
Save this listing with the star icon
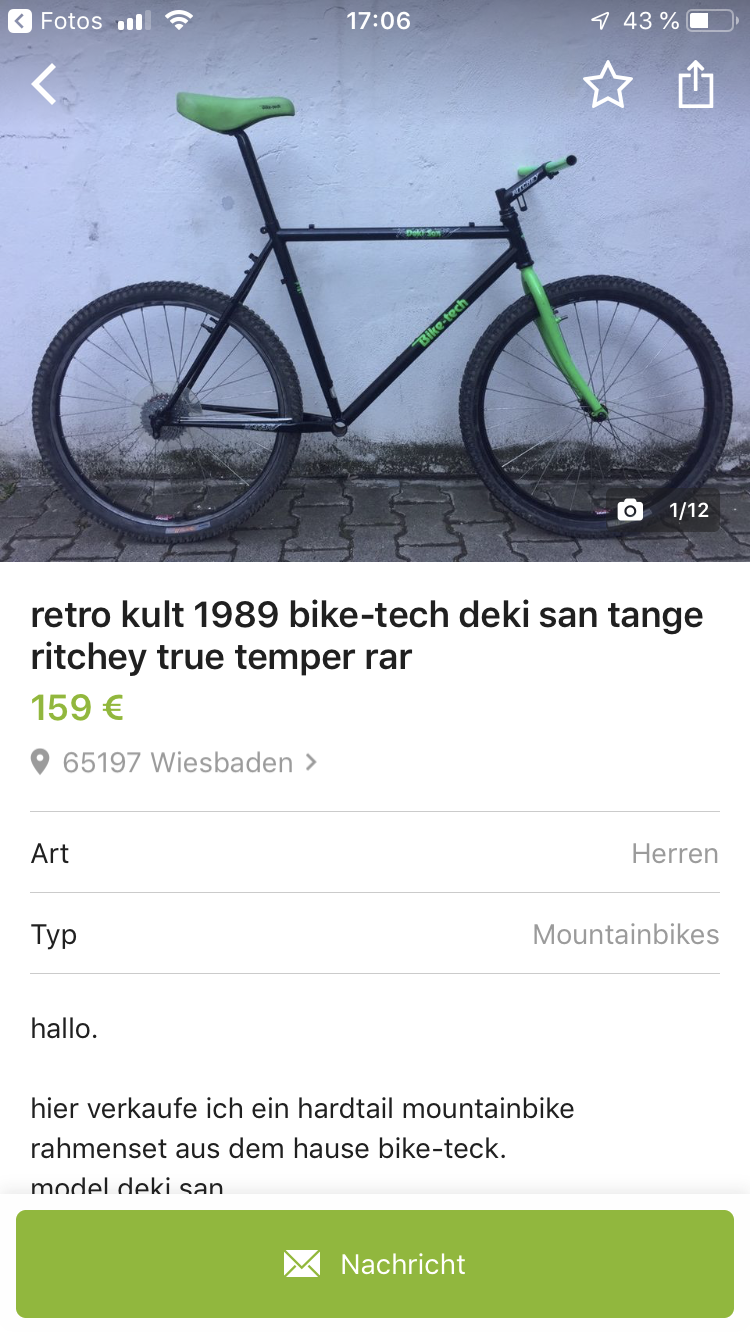click(608, 86)
